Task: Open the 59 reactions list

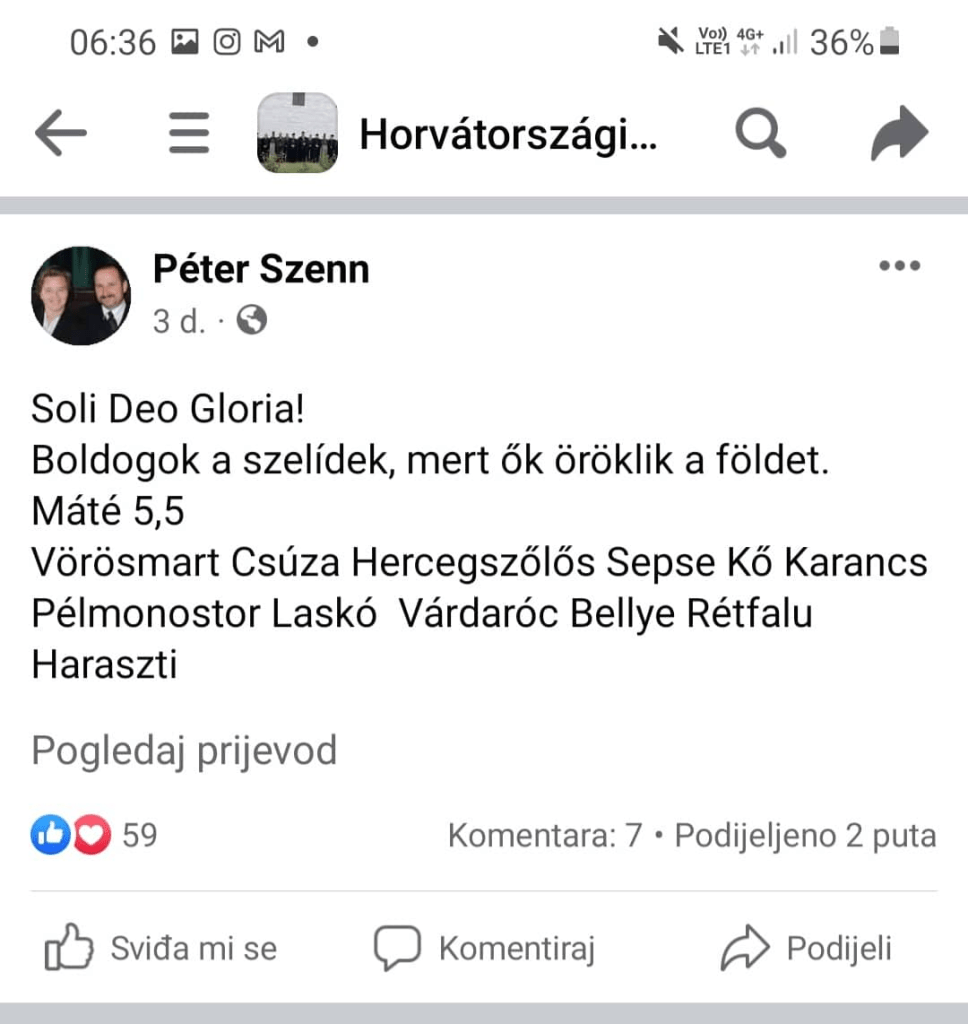Action: point(142,834)
